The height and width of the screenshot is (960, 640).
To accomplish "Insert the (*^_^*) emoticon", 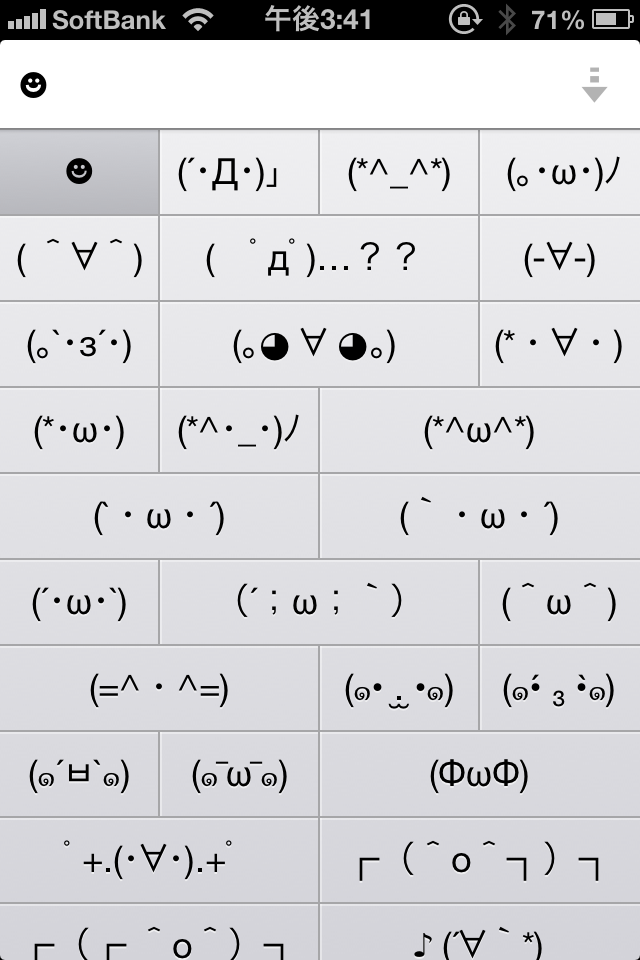I will click(x=399, y=172).
